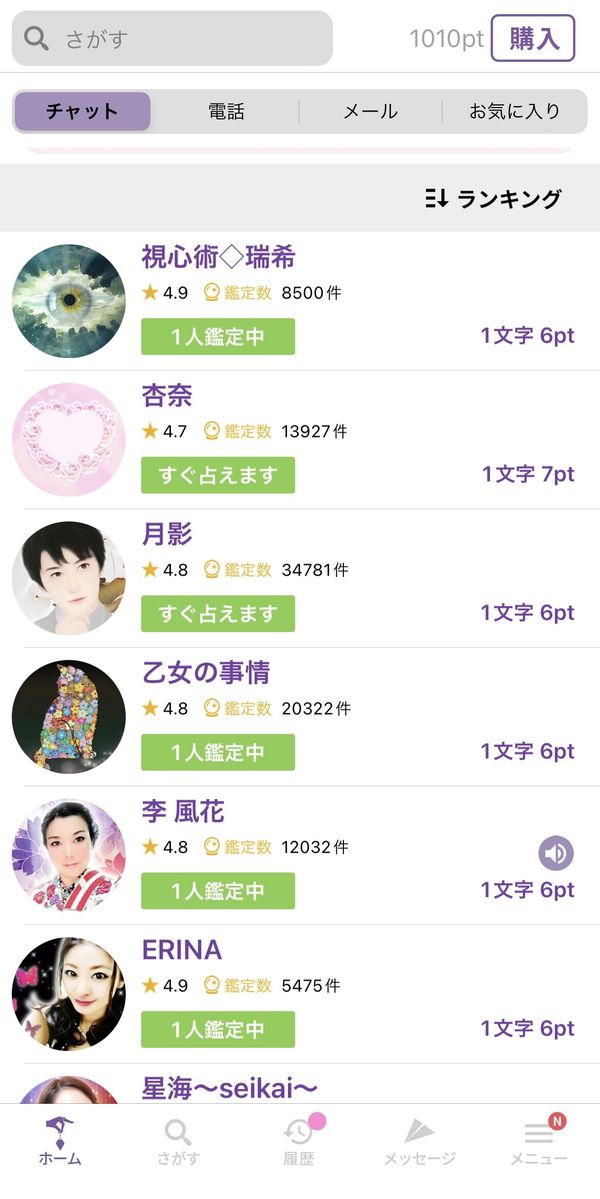Open 視心術◇瑞希's profile row
The height and width of the screenshot is (1199, 600).
[300, 301]
